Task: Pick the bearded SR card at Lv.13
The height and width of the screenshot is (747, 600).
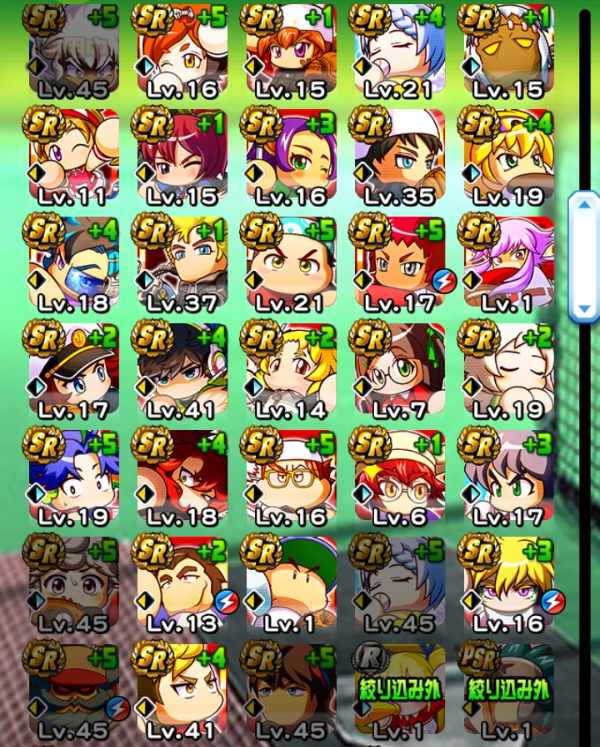Action: tap(179, 582)
